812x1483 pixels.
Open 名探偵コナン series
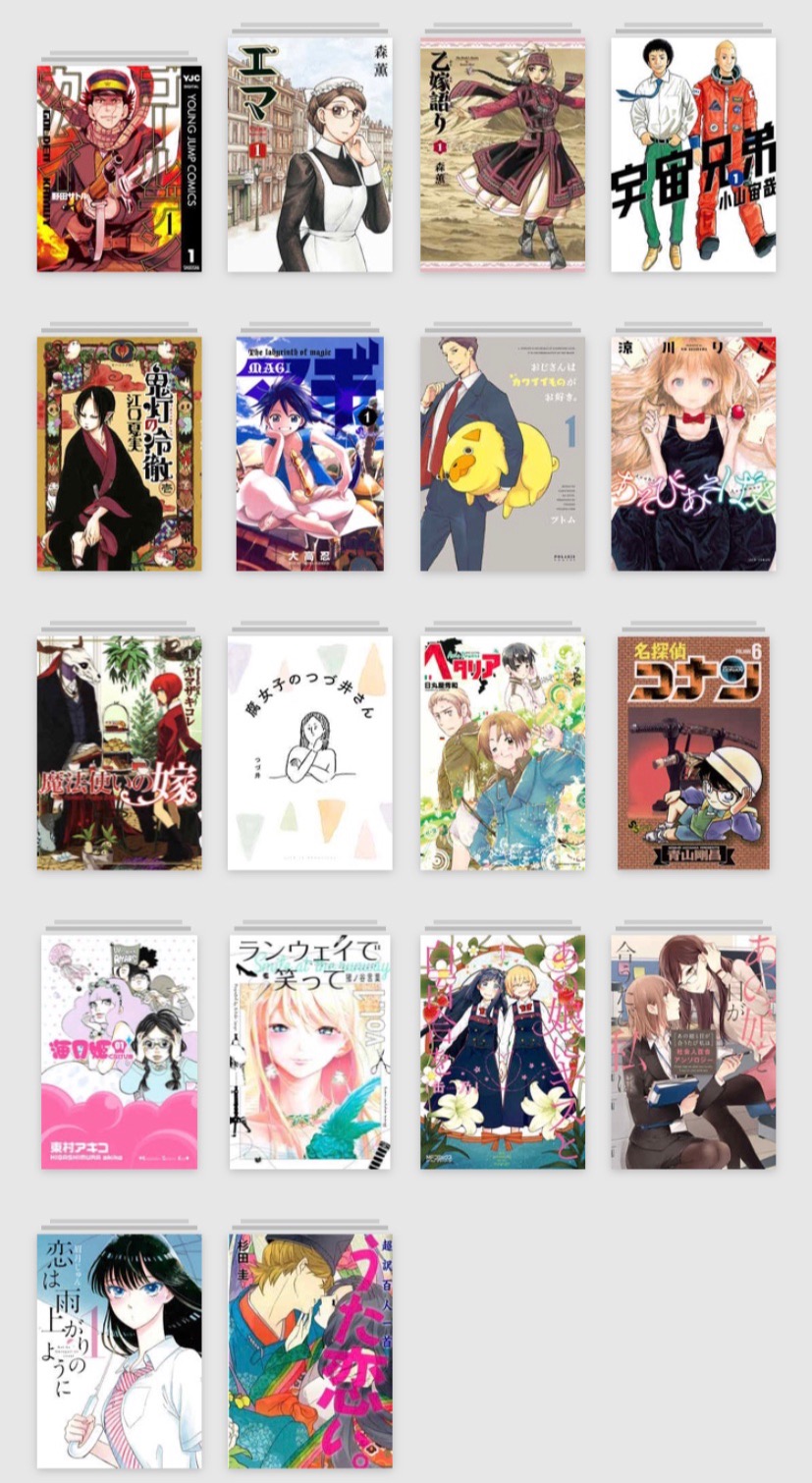(692, 752)
